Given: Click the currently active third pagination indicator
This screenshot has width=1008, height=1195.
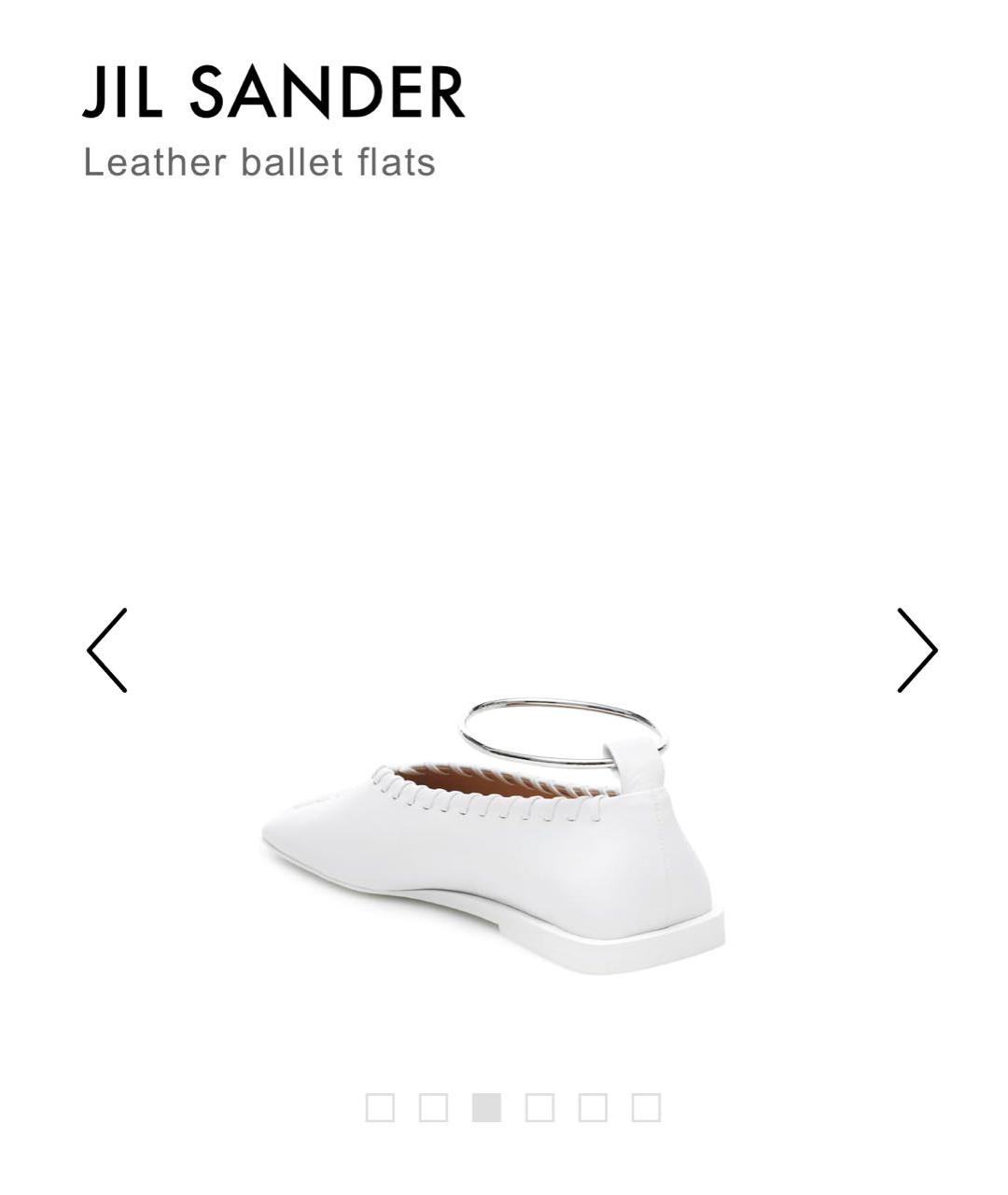Looking at the screenshot, I should click(485, 1107).
